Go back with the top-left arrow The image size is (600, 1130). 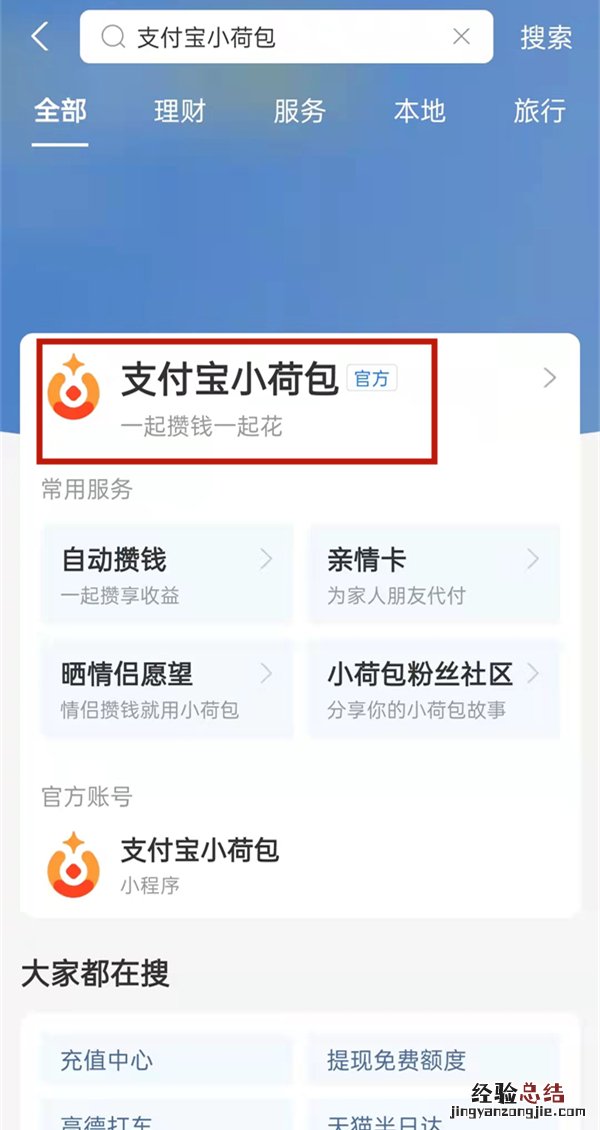40,37
